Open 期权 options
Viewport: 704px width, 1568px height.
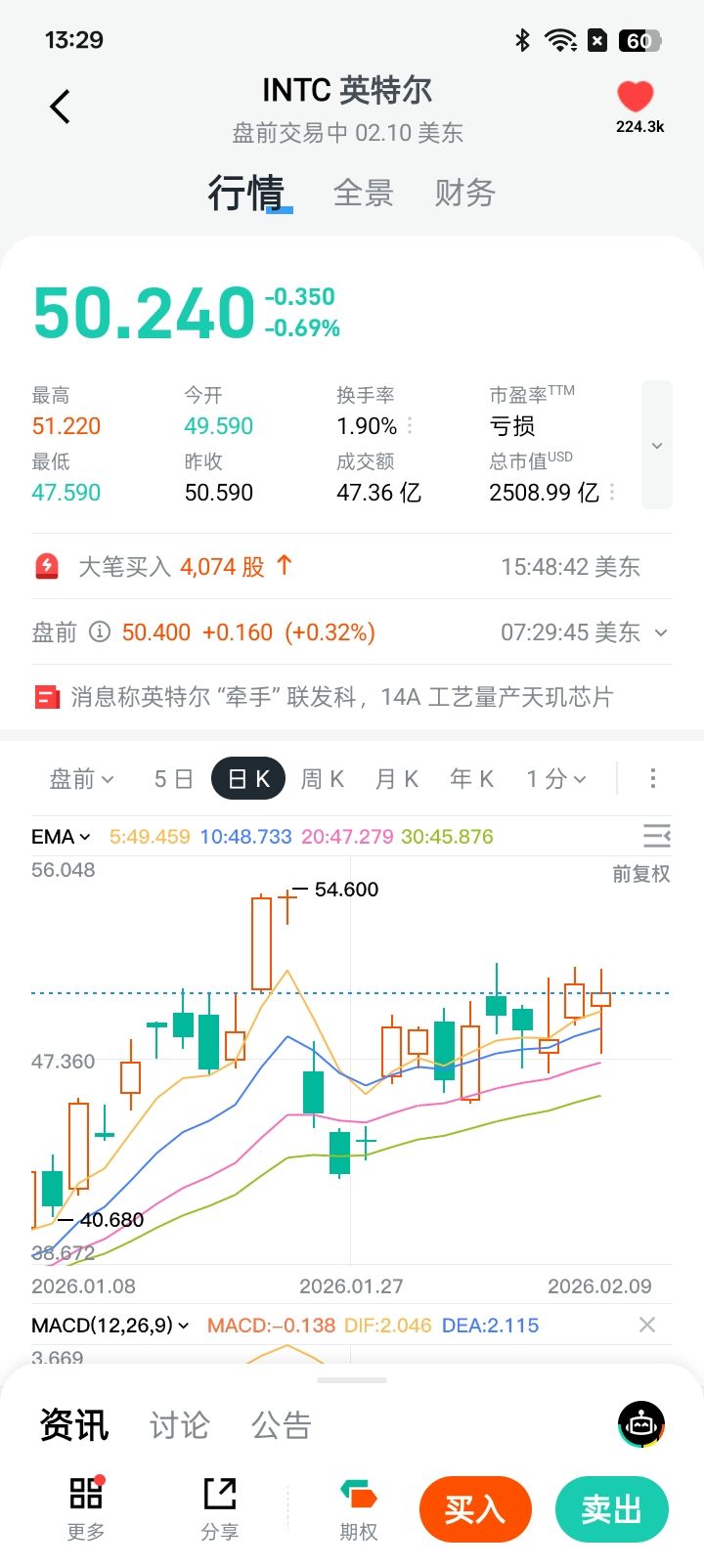[359, 1509]
